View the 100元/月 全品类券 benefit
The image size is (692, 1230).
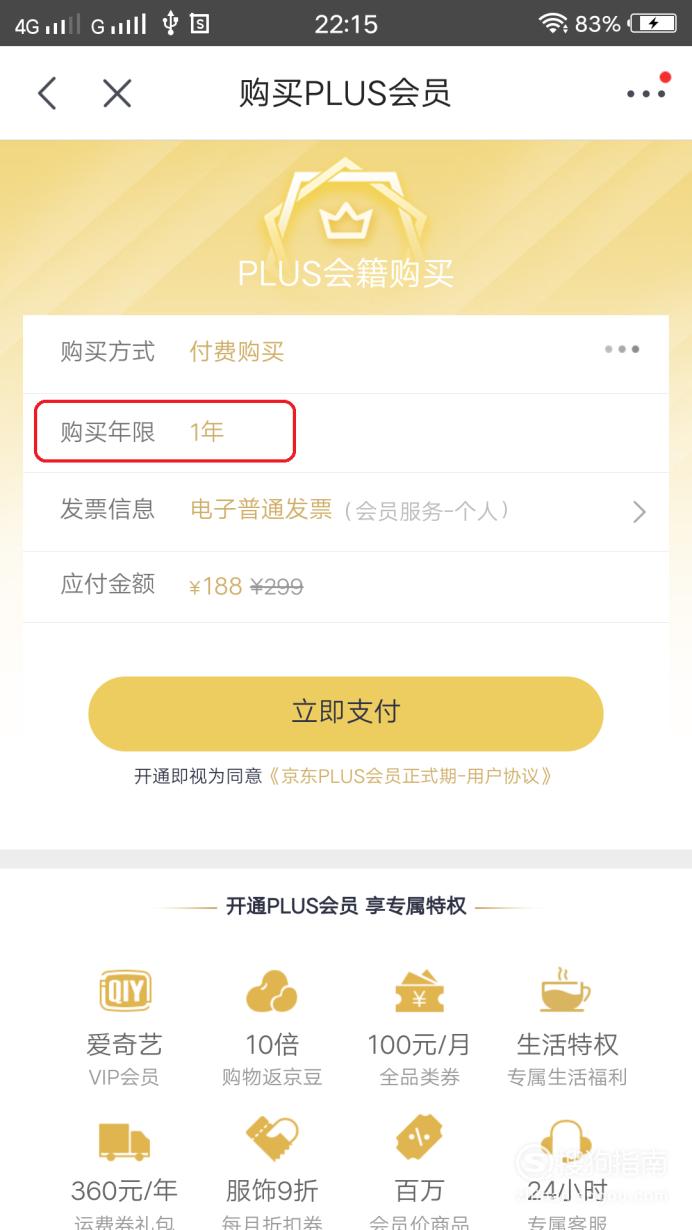point(419,1027)
